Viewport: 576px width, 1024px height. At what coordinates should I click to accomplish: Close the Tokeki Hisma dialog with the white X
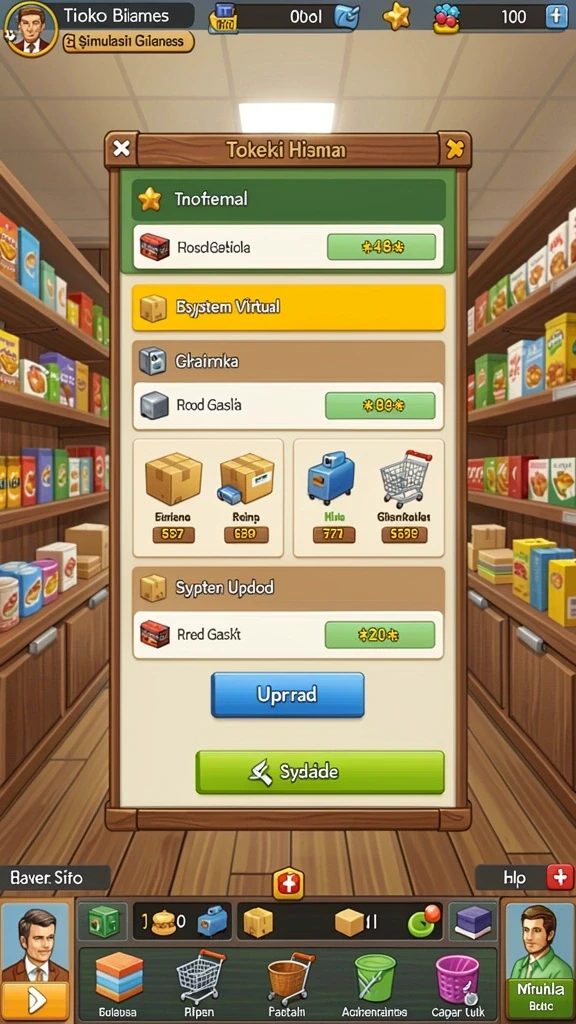[121, 149]
